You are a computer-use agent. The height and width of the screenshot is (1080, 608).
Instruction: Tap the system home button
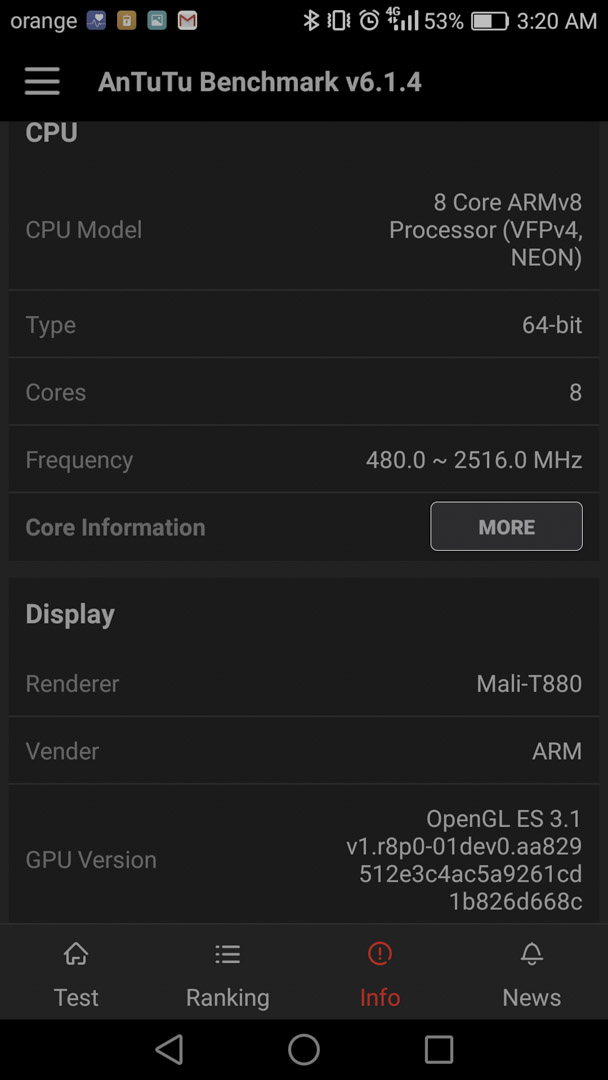point(304,1050)
